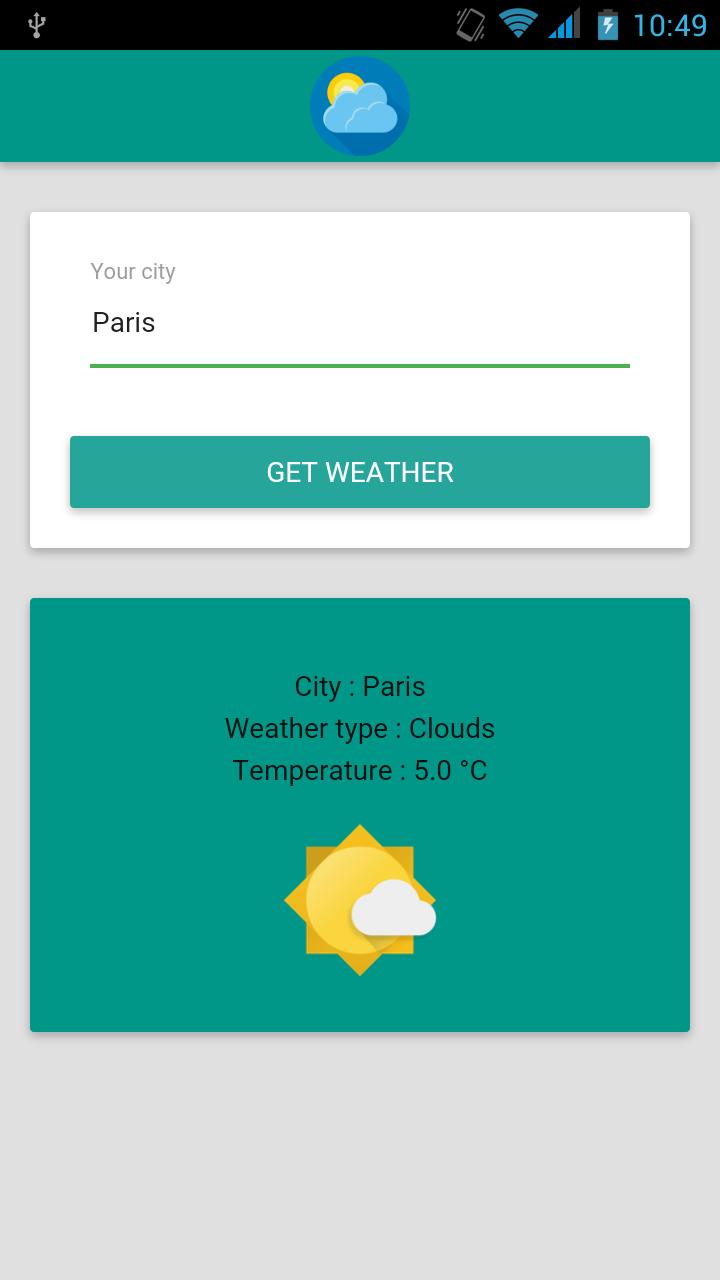Click the battery charging icon
Image resolution: width=720 pixels, height=1280 pixels.
(608, 25)
